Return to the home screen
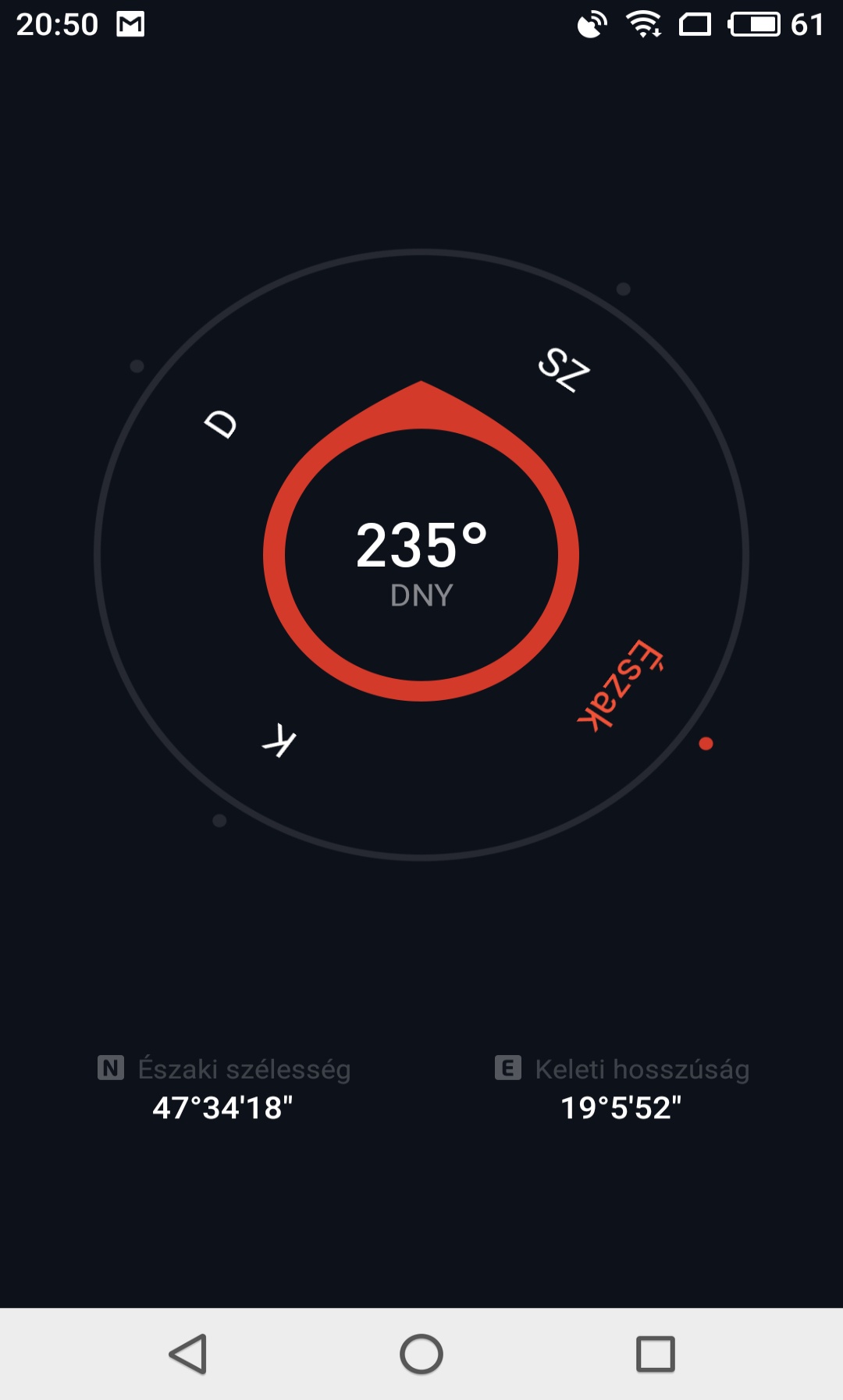 coord(421,1354)
